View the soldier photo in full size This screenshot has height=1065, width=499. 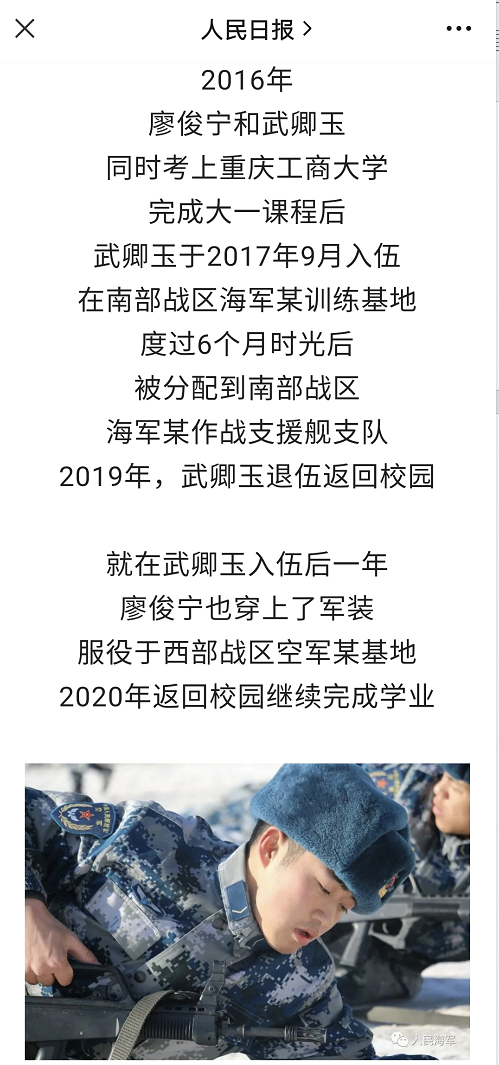click(247, 911)
